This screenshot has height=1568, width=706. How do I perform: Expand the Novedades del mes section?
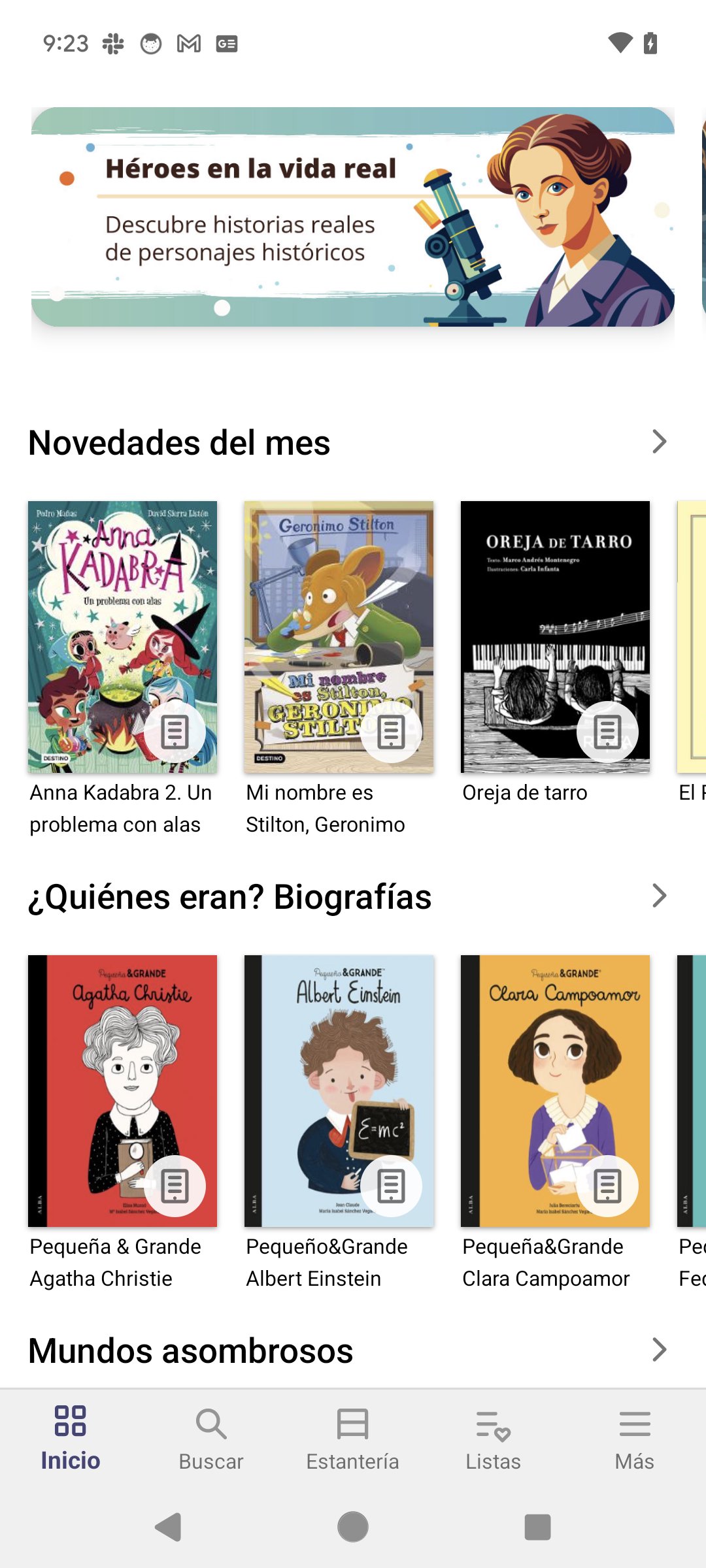pos(659,442)
